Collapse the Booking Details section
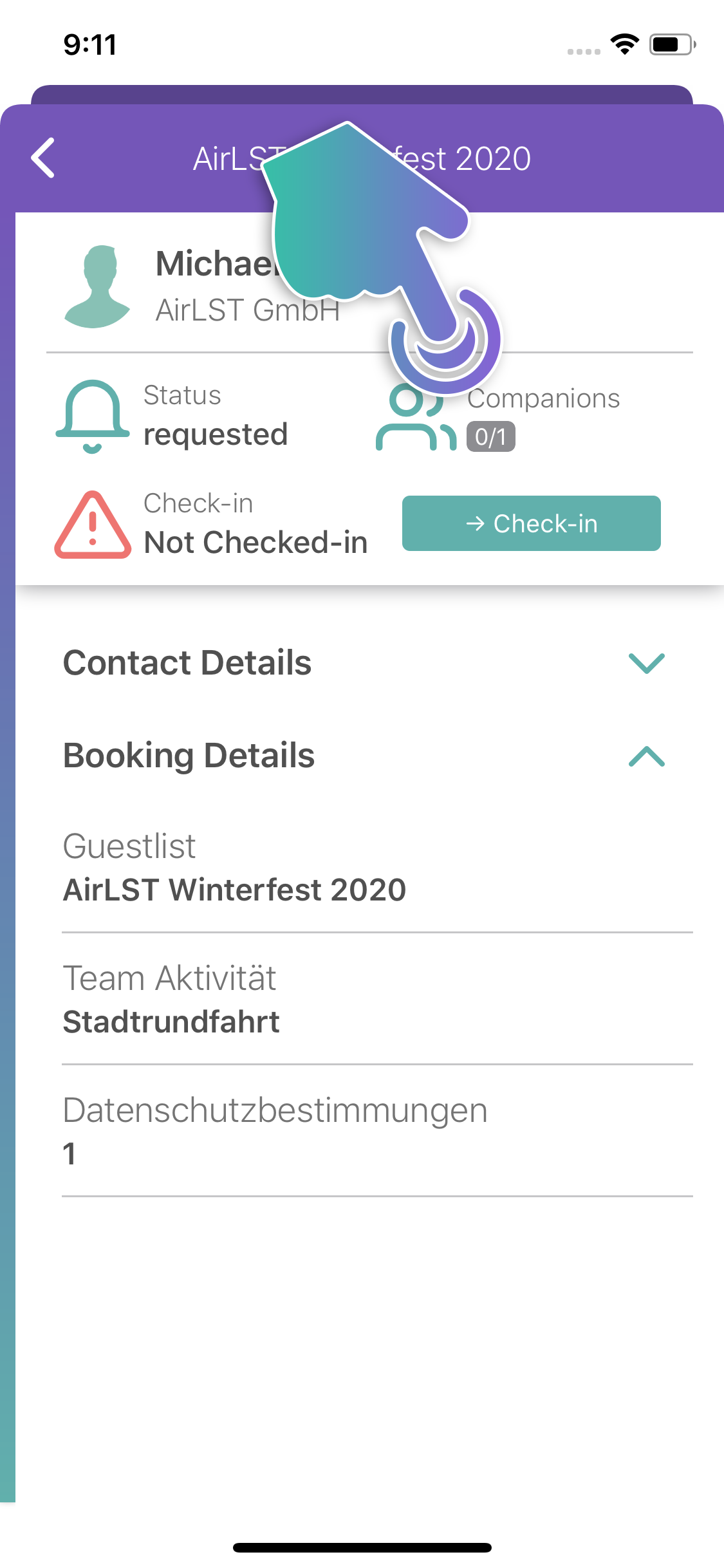The image size is (724, 1568). (646, 756)
